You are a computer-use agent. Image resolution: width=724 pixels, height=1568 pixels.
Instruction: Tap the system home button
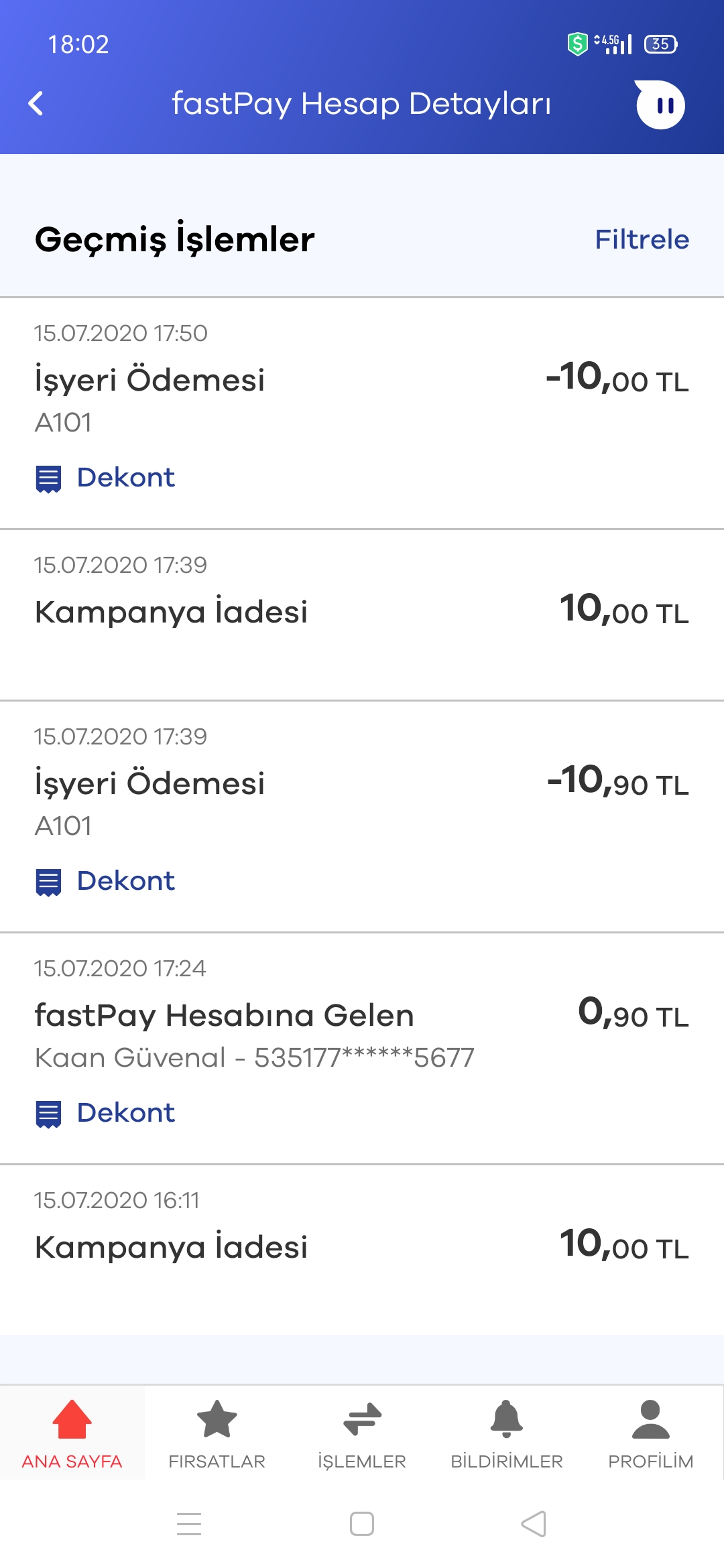pos(362,1524)
